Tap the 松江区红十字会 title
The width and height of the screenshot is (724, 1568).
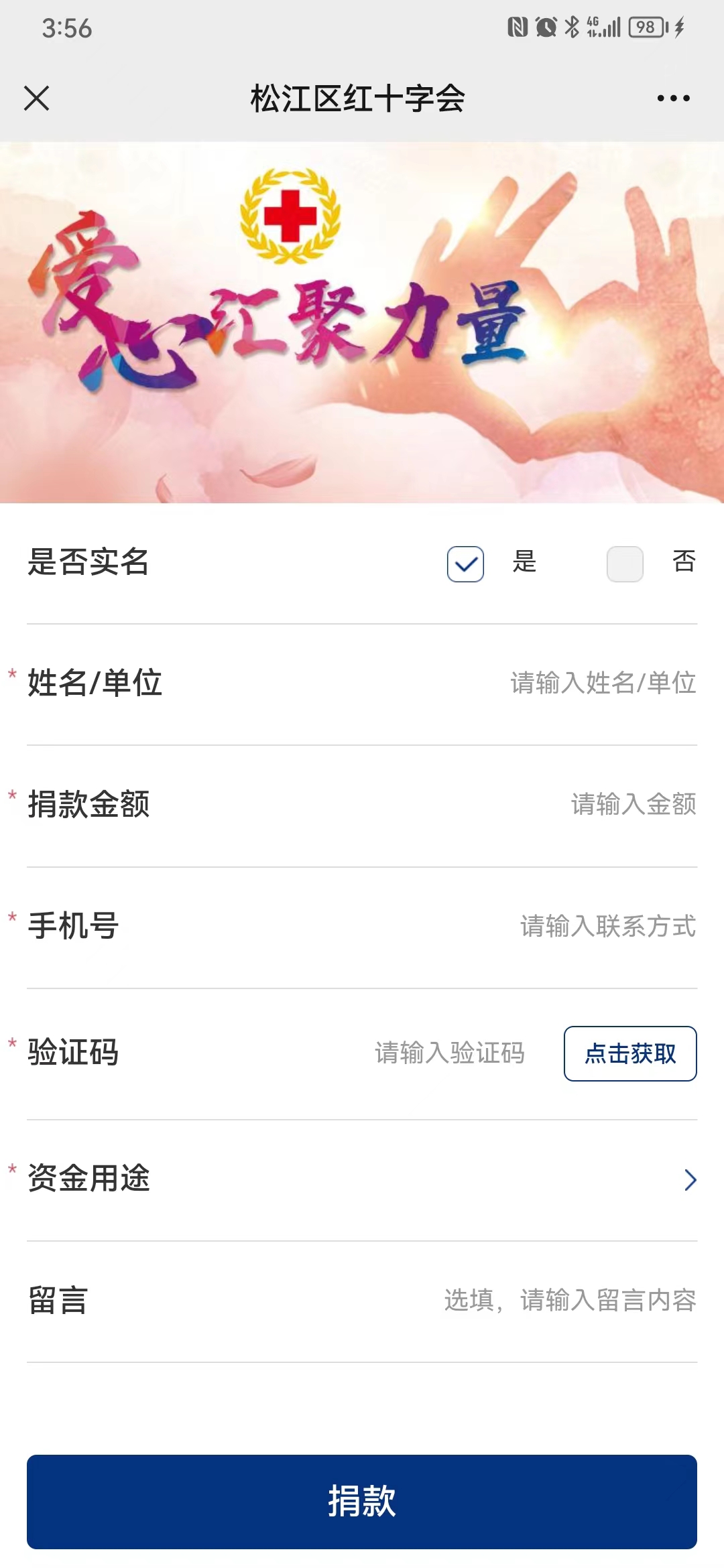point(357,97)
